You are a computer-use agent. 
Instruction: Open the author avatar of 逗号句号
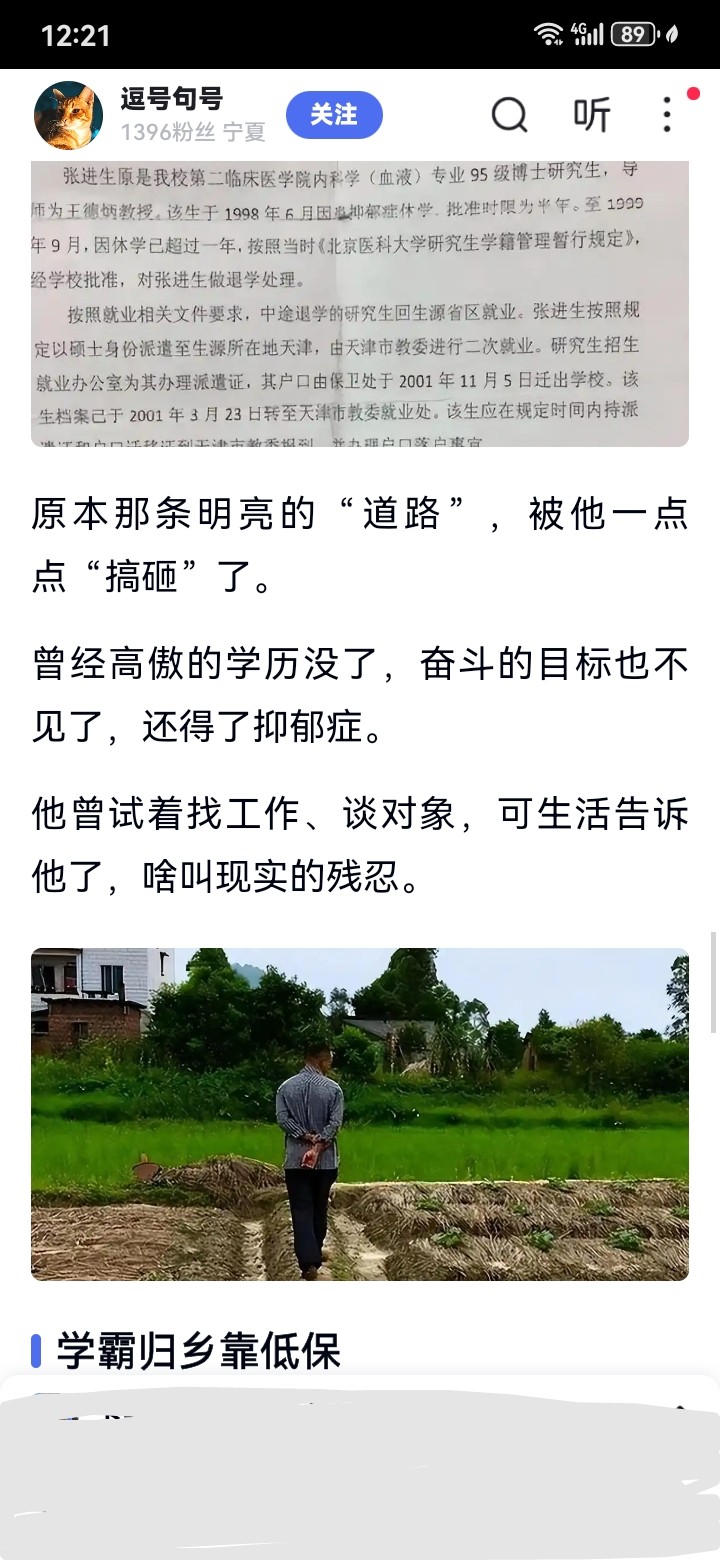(68, 115)
